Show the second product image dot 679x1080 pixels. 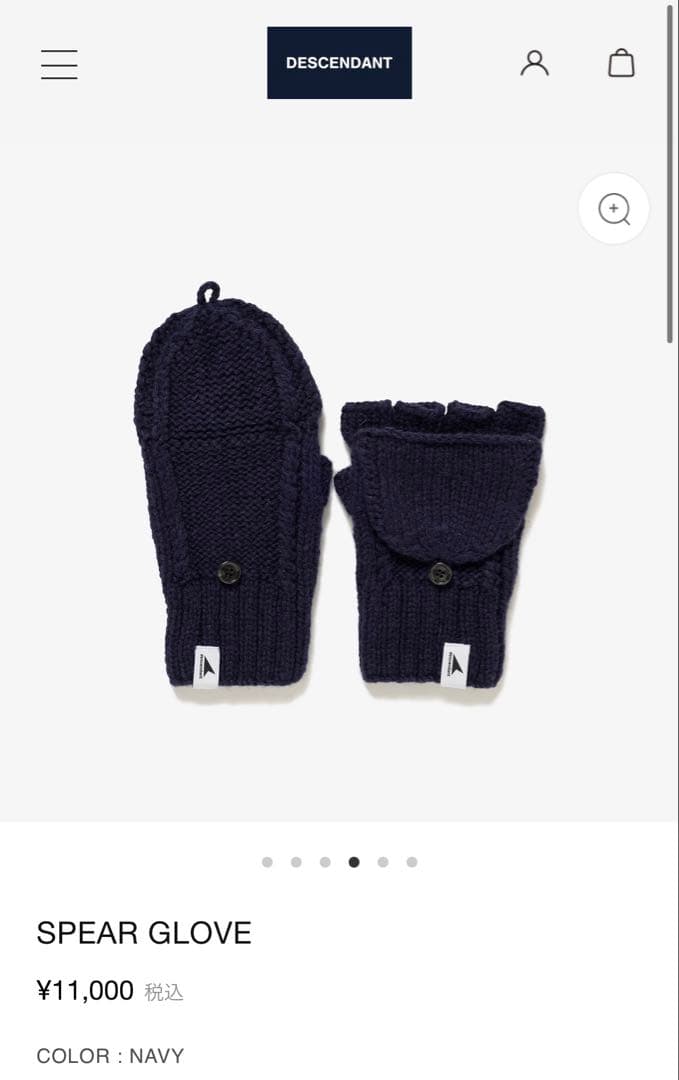click(x=296, y=862)
